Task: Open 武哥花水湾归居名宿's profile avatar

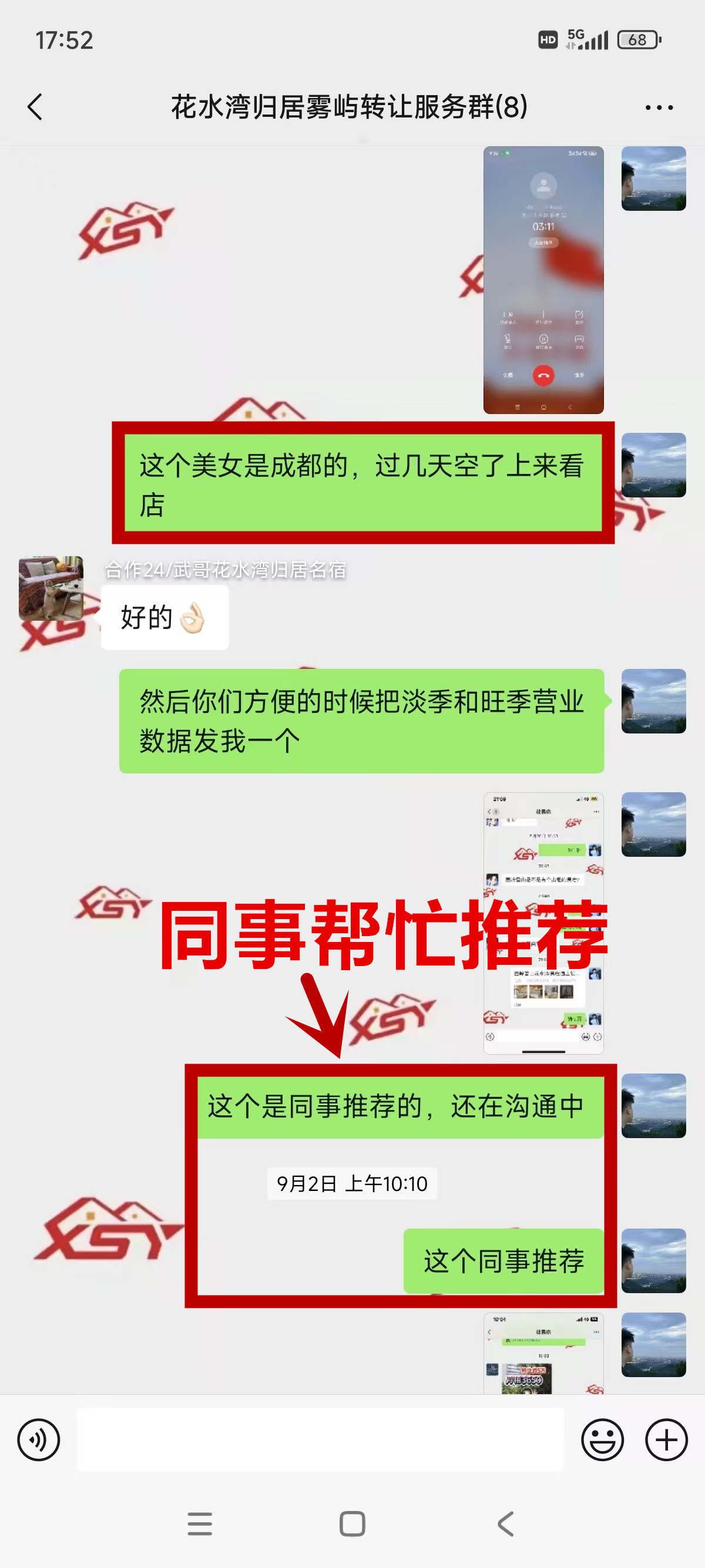Action: tap(51, 588)
